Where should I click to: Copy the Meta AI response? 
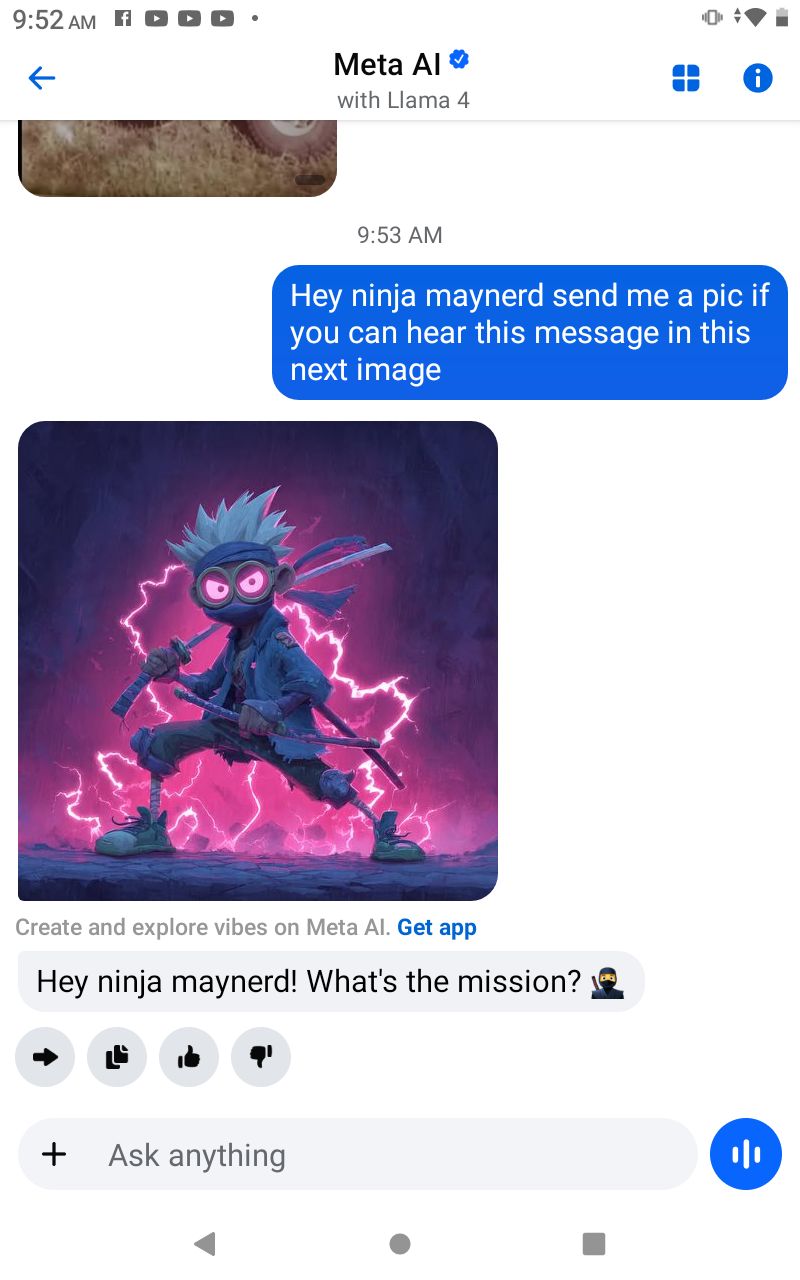coord(117,1056)
